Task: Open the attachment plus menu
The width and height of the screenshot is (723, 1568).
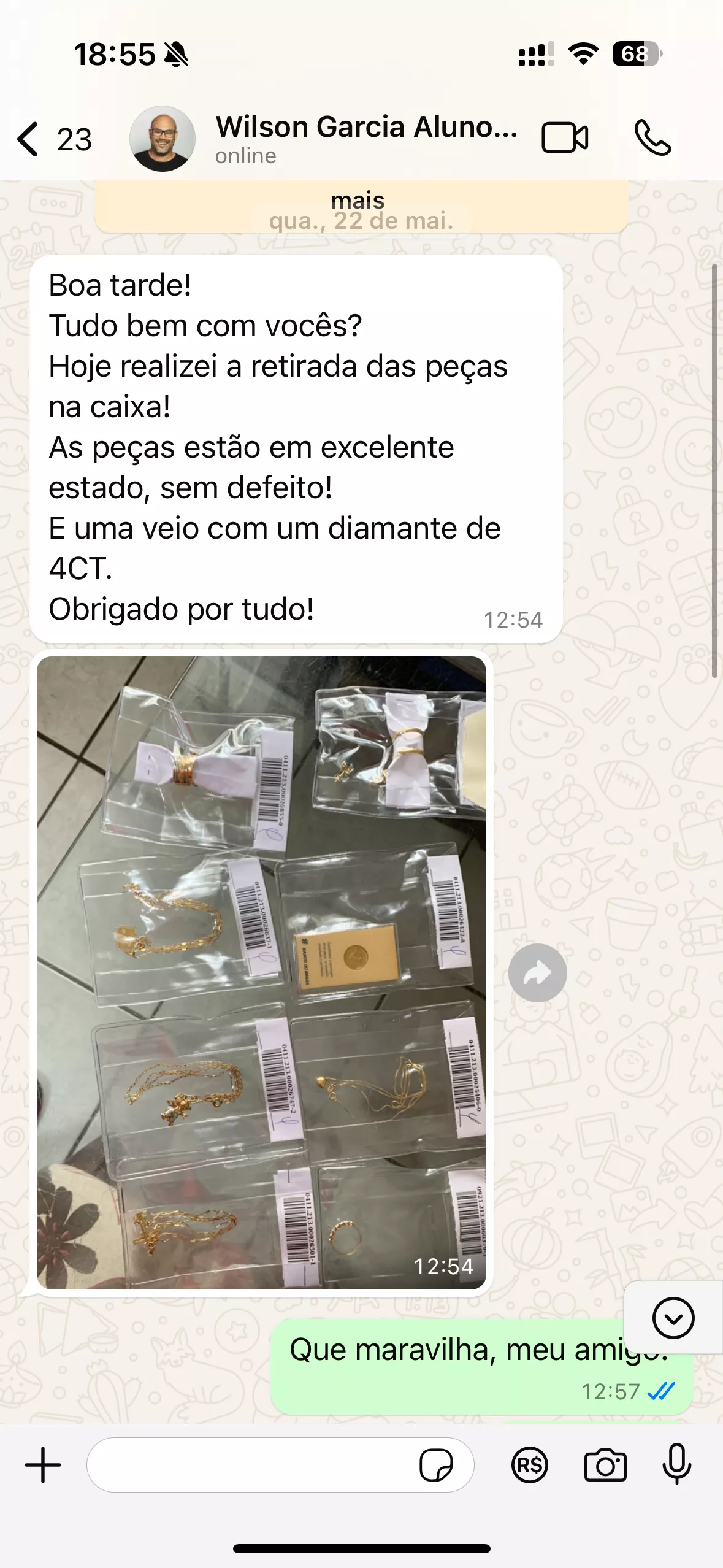Action: coord(43,1465)
